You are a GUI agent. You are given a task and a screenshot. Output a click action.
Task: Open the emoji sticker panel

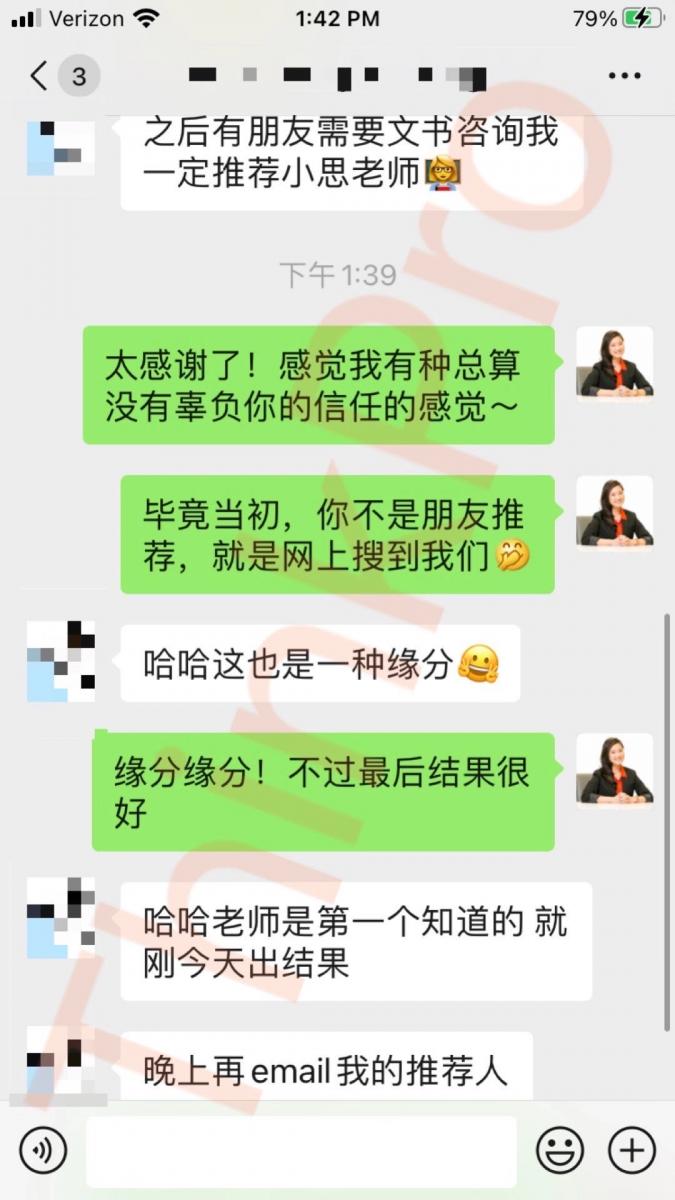click(x=560, y=1151)
